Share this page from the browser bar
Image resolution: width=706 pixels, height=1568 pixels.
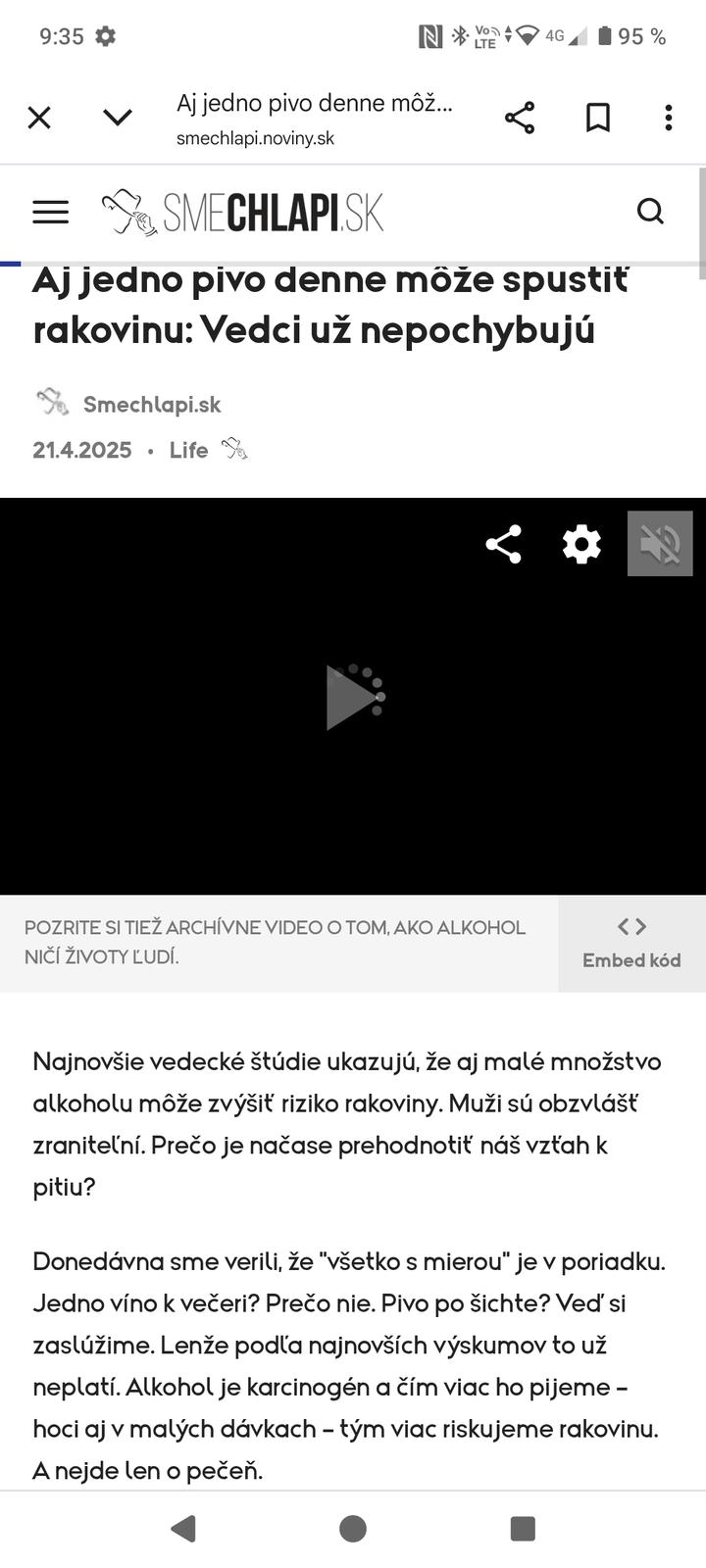(520, 118)
